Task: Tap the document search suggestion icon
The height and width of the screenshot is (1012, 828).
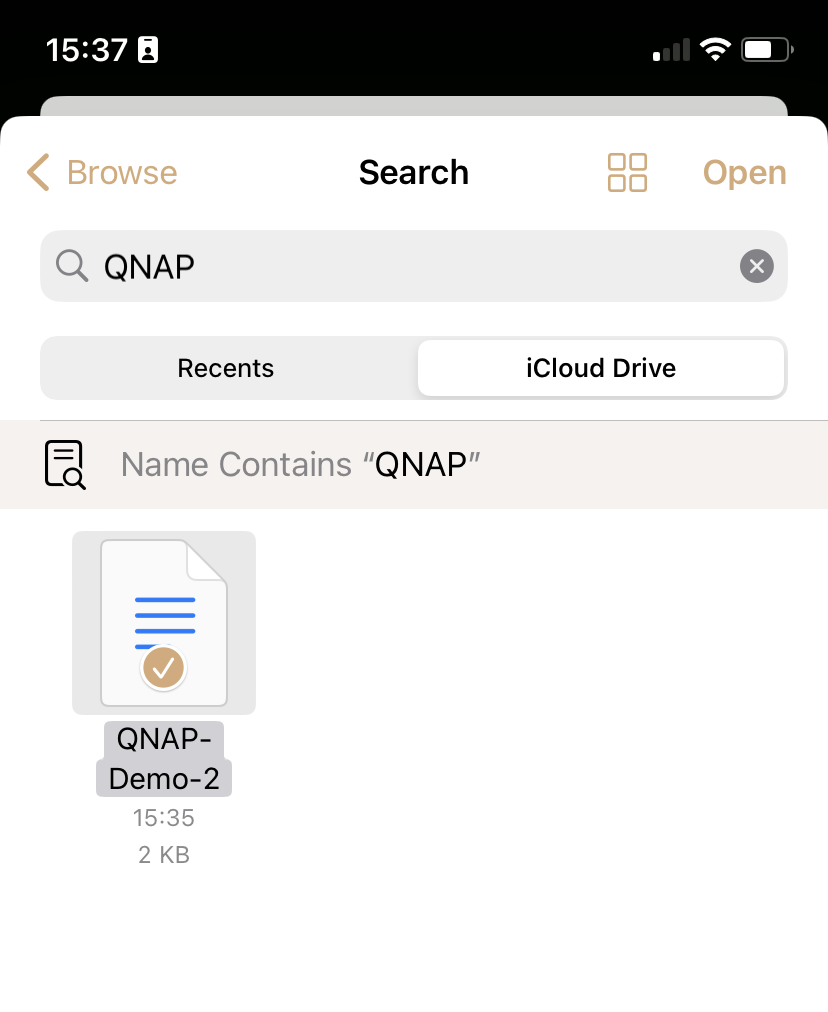Action: [64, 464]
